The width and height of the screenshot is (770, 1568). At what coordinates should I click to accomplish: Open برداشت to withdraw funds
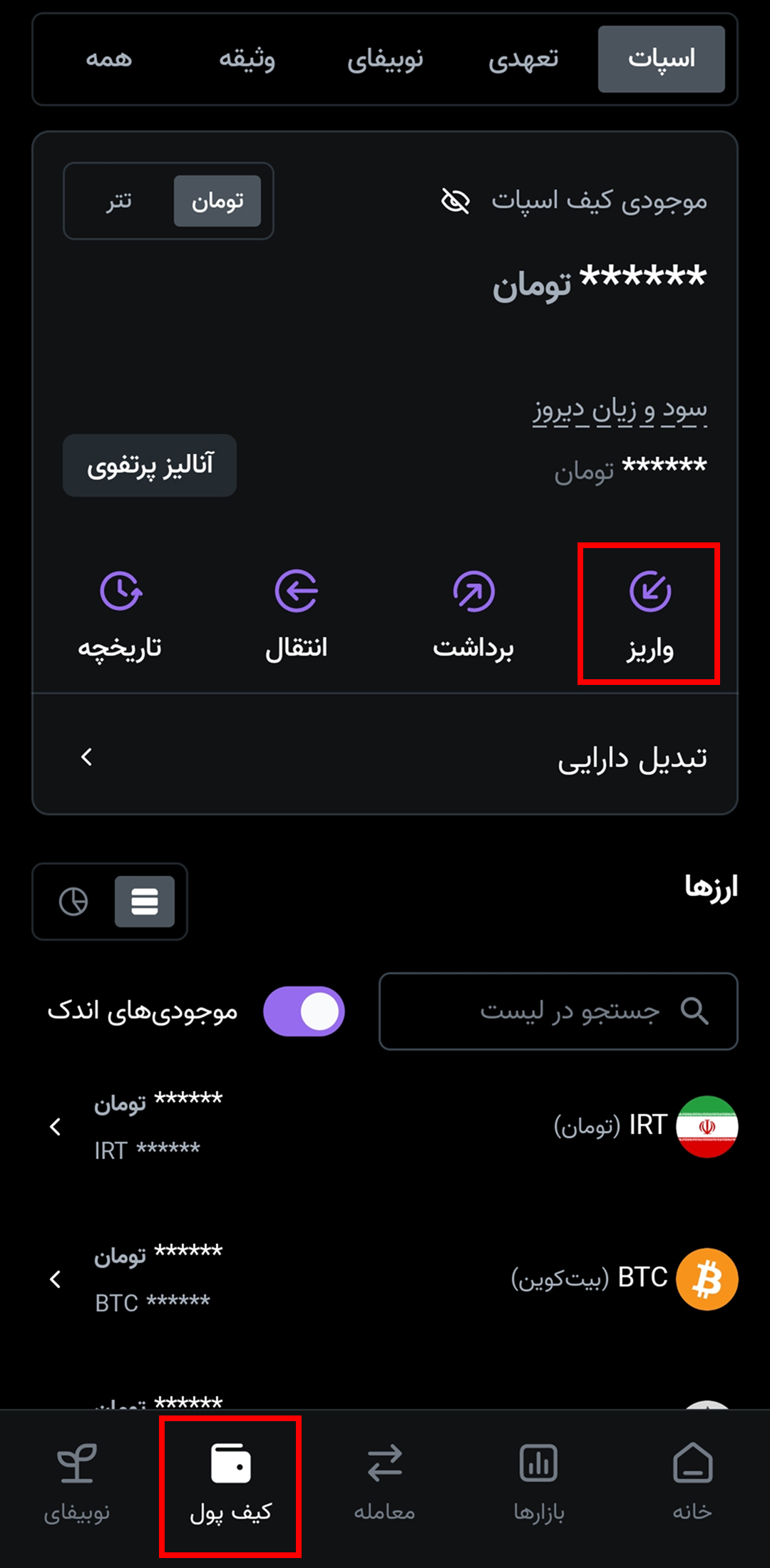pos(473,614)
